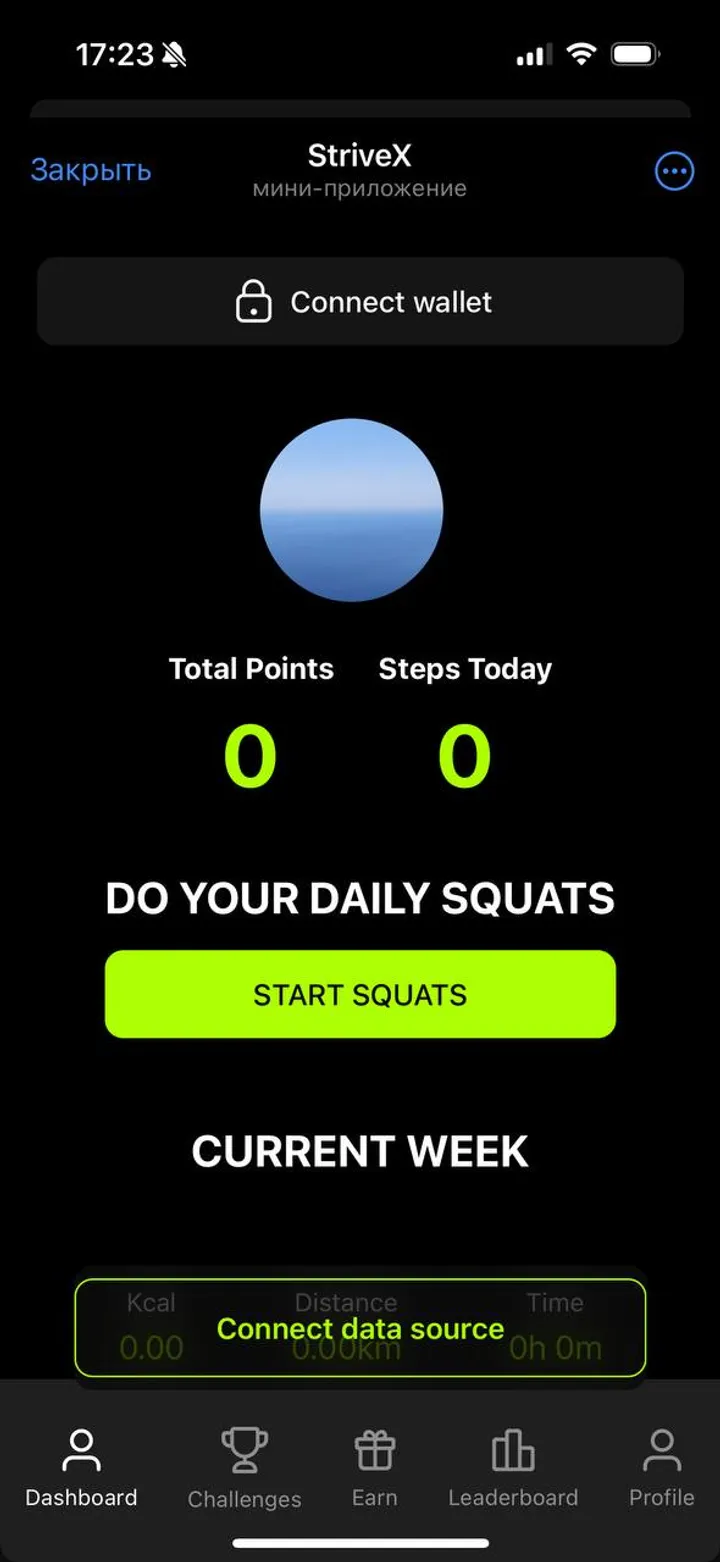Close the StriveX mini app

(90, 170)
